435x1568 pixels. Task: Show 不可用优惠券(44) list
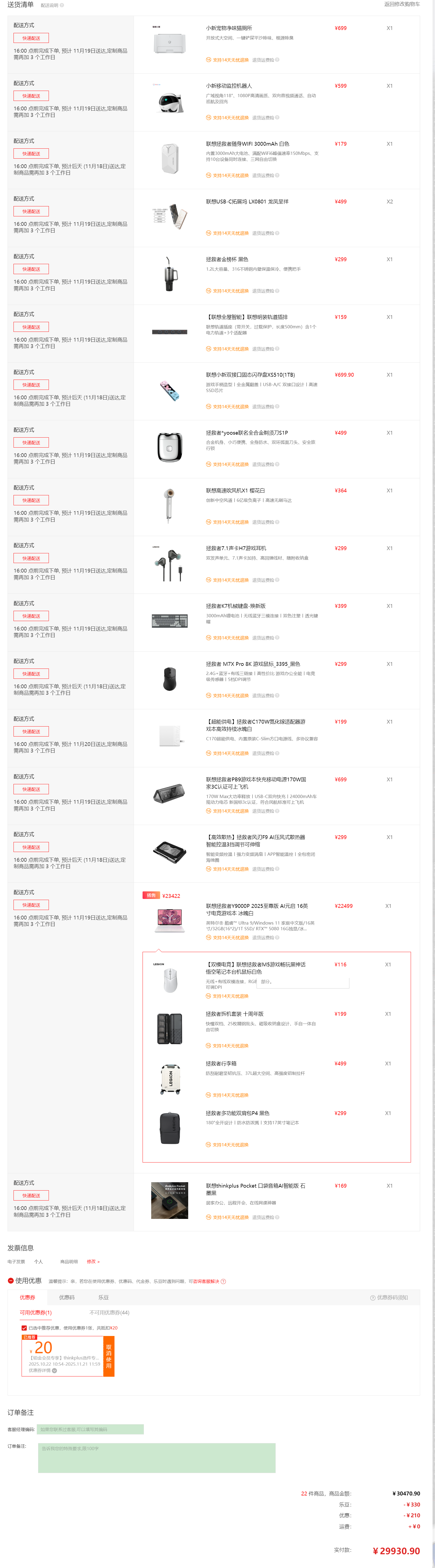point(109,1312)
